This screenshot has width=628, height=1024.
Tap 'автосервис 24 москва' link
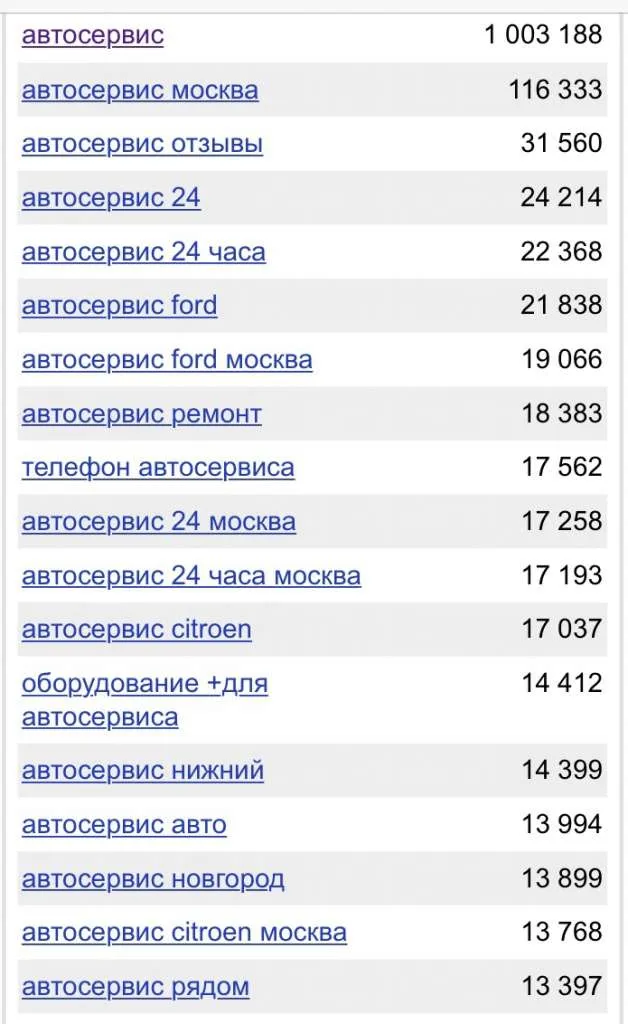click(159, 522)
